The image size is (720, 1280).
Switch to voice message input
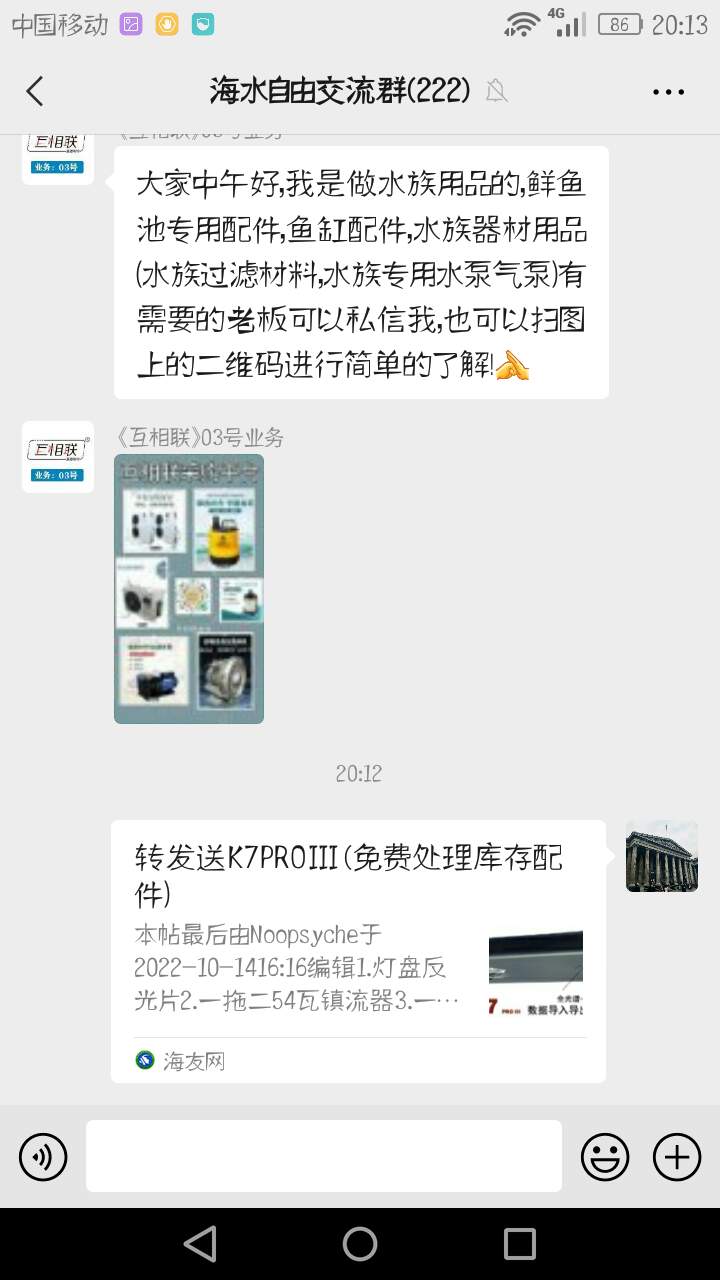pos(43,1157)
